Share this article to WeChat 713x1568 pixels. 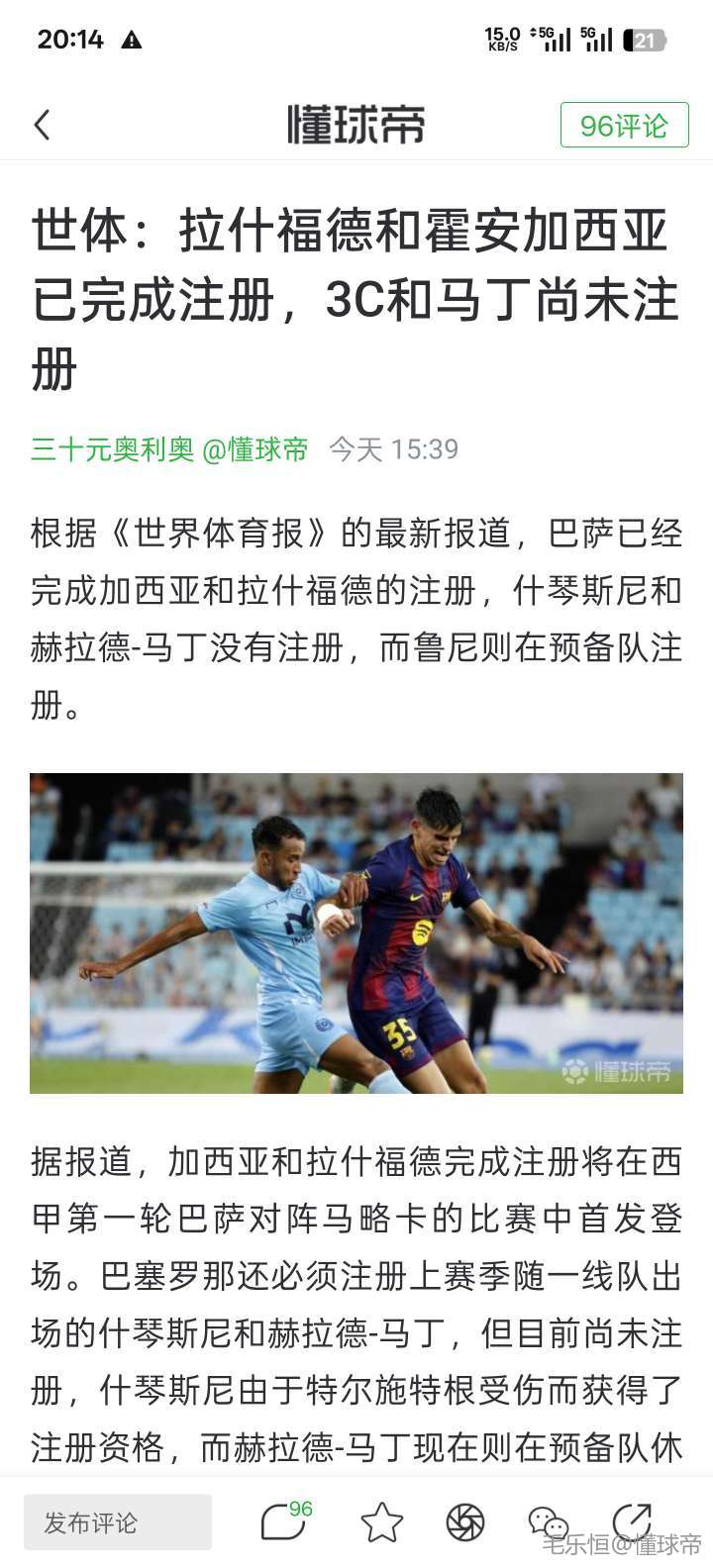point(548,1522)
